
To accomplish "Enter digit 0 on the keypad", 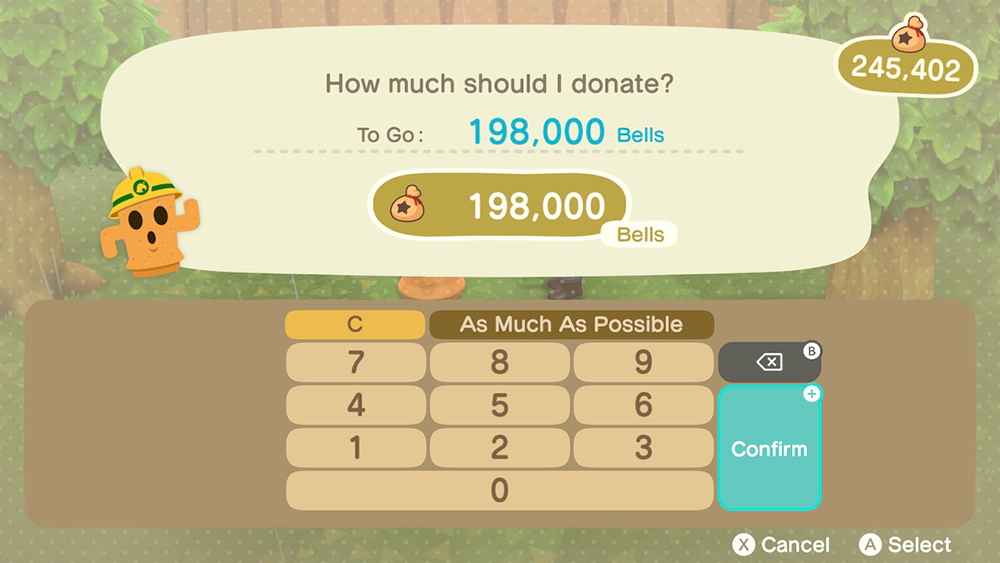I will (x=499, y=491).
